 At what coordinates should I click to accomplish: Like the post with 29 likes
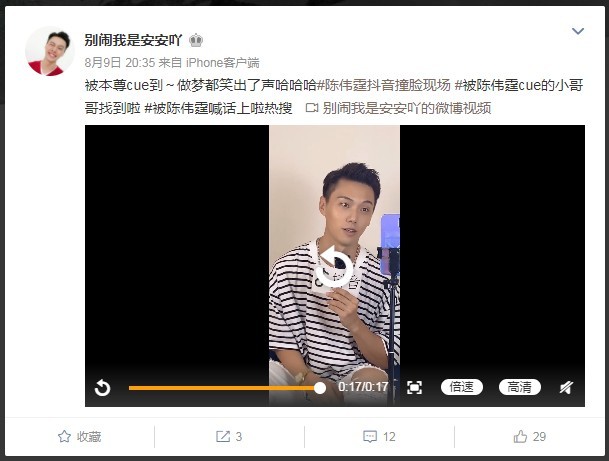tap(529, 437)
